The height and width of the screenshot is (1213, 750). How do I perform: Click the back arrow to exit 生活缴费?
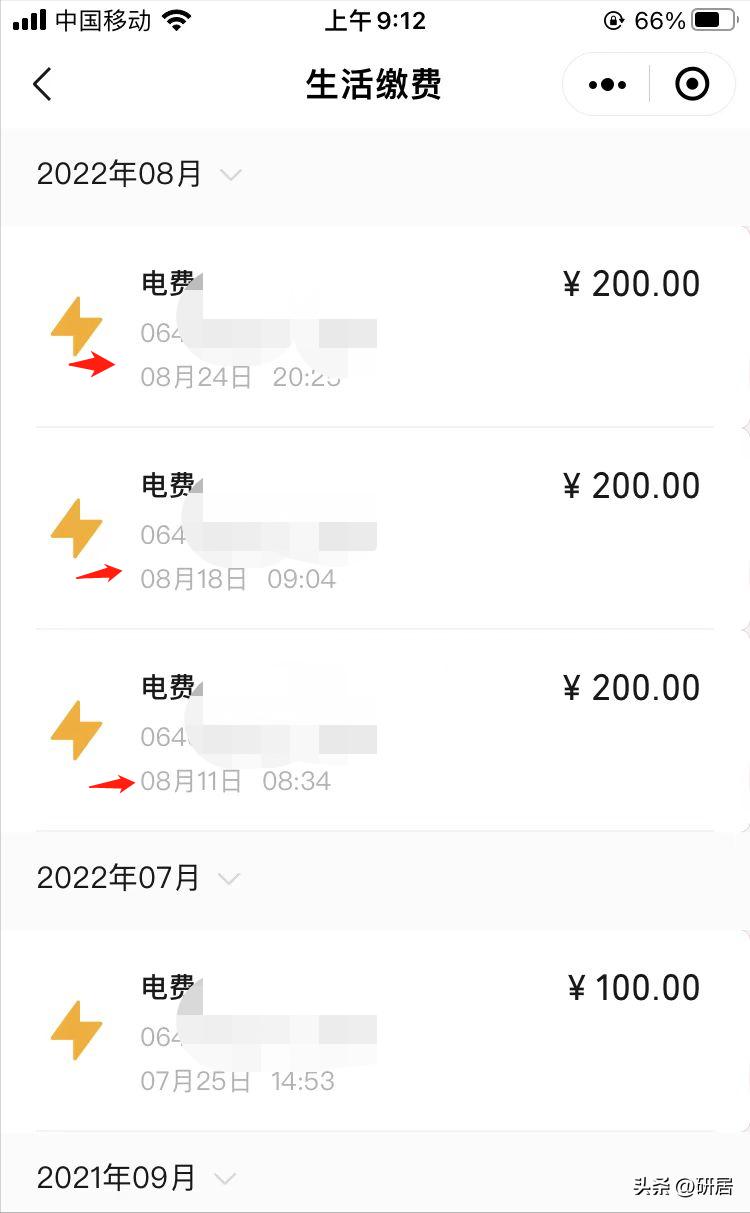tap(41, 84)
